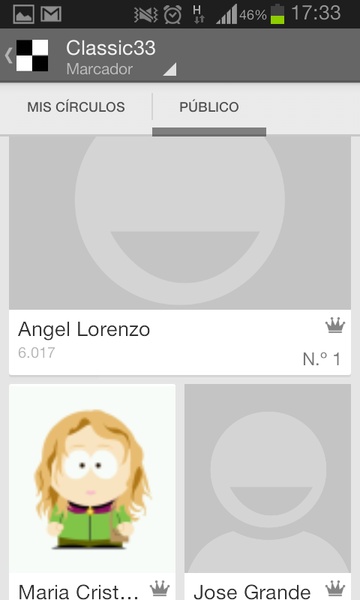Select the Público tab
The image size is (360, 600).
tap(209, 107)
